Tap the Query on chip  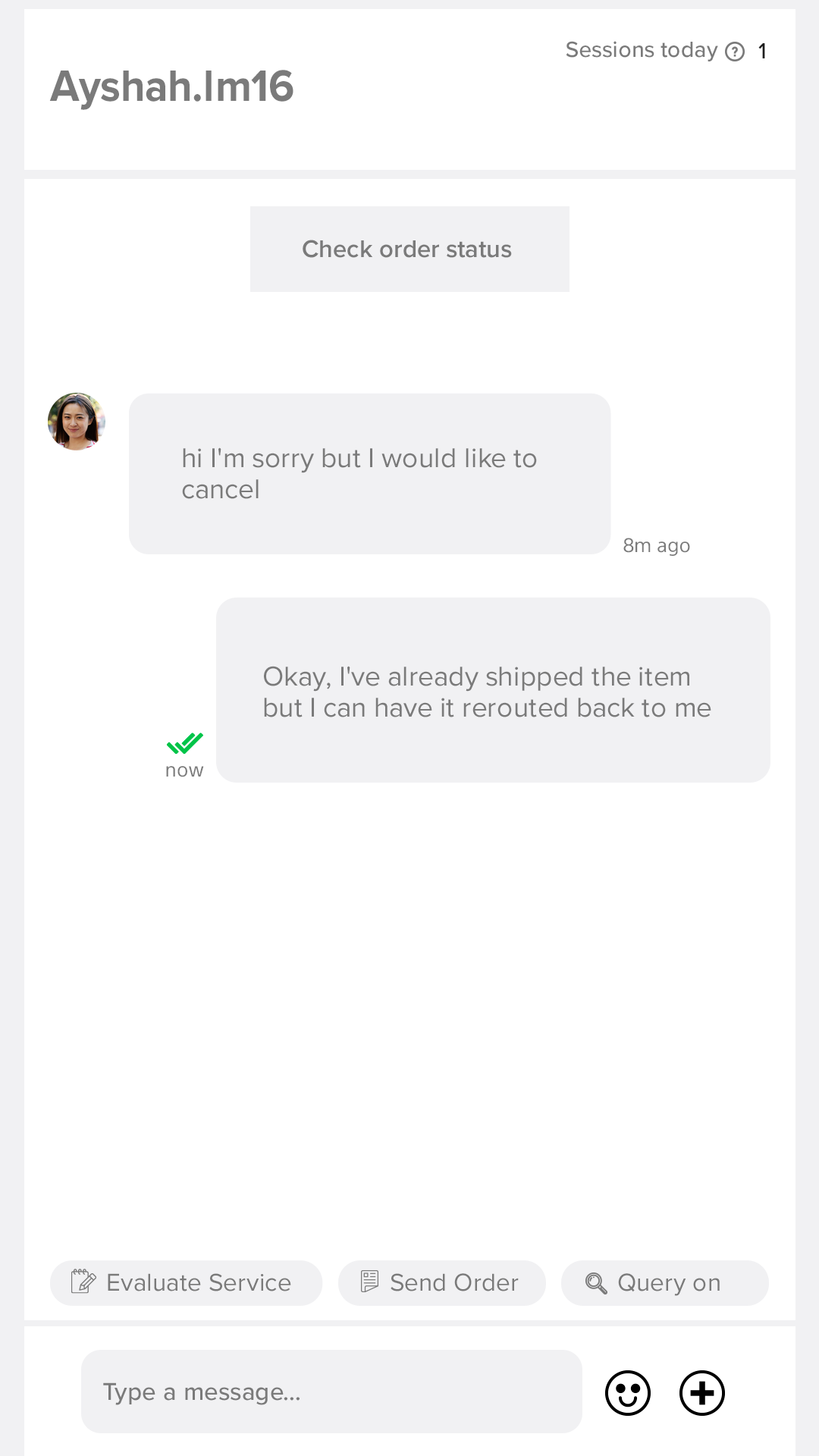click(664, 1282)
